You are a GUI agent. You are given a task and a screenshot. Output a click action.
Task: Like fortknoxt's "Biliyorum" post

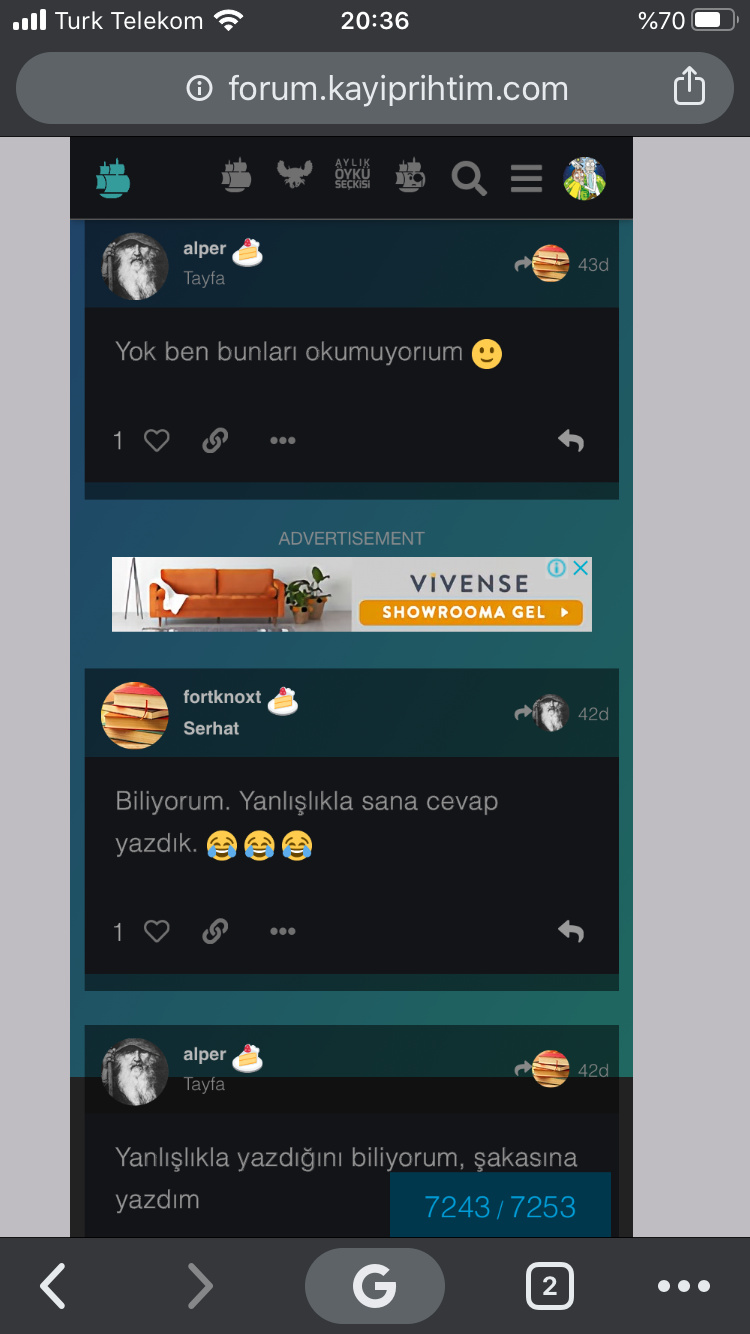[x=157, y=931]
